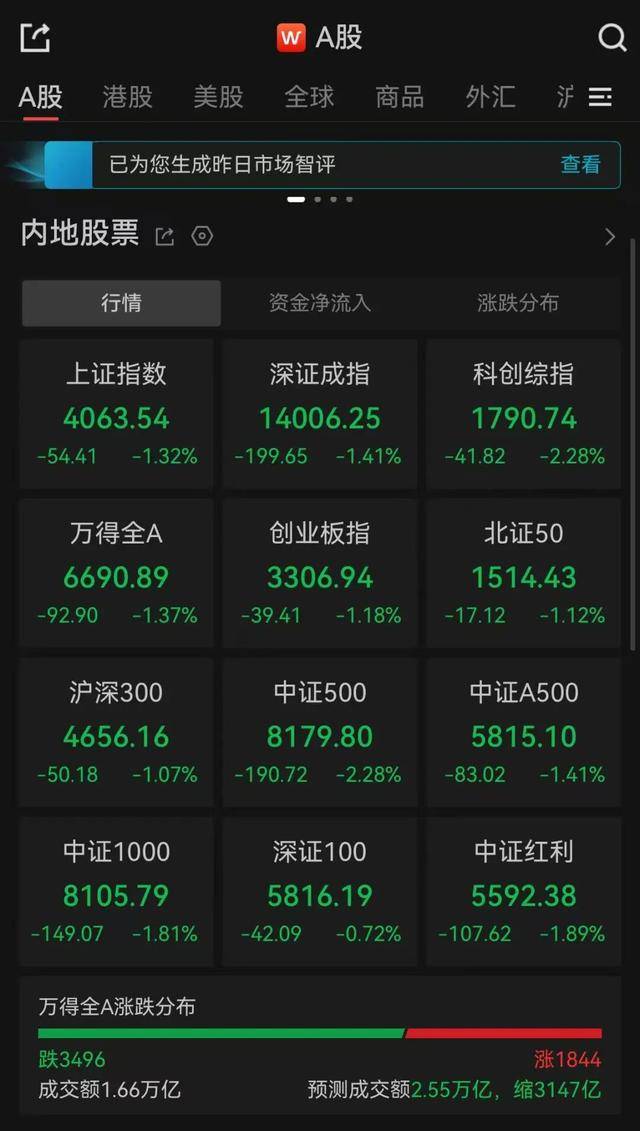Open 内地股票 settings hexagon icon
This screenshot has height=1131, width=640.
202,237
